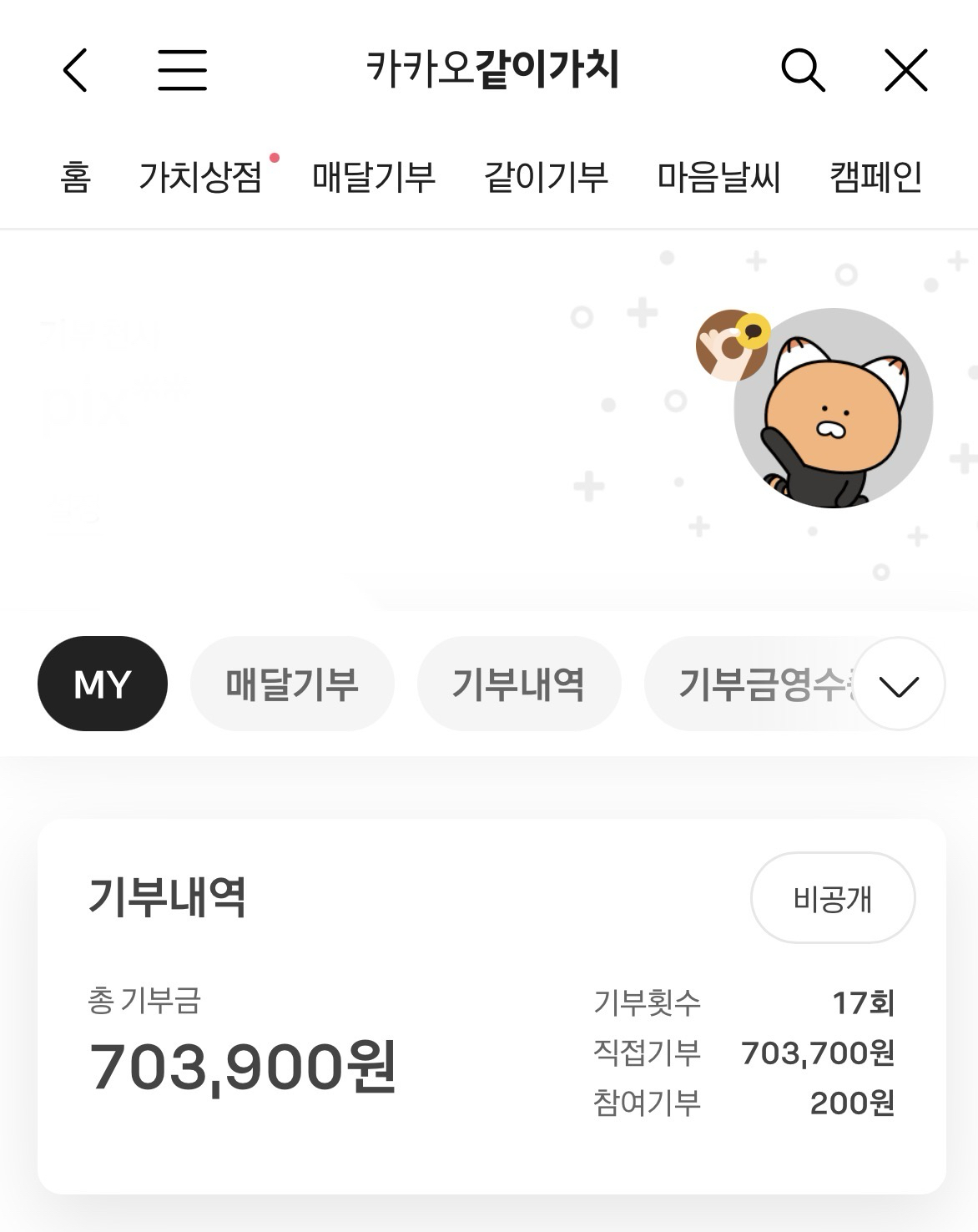Viewport: 978px width, 1232px height.
Task: Go back using the top arrow
Action: coord(75,69)
